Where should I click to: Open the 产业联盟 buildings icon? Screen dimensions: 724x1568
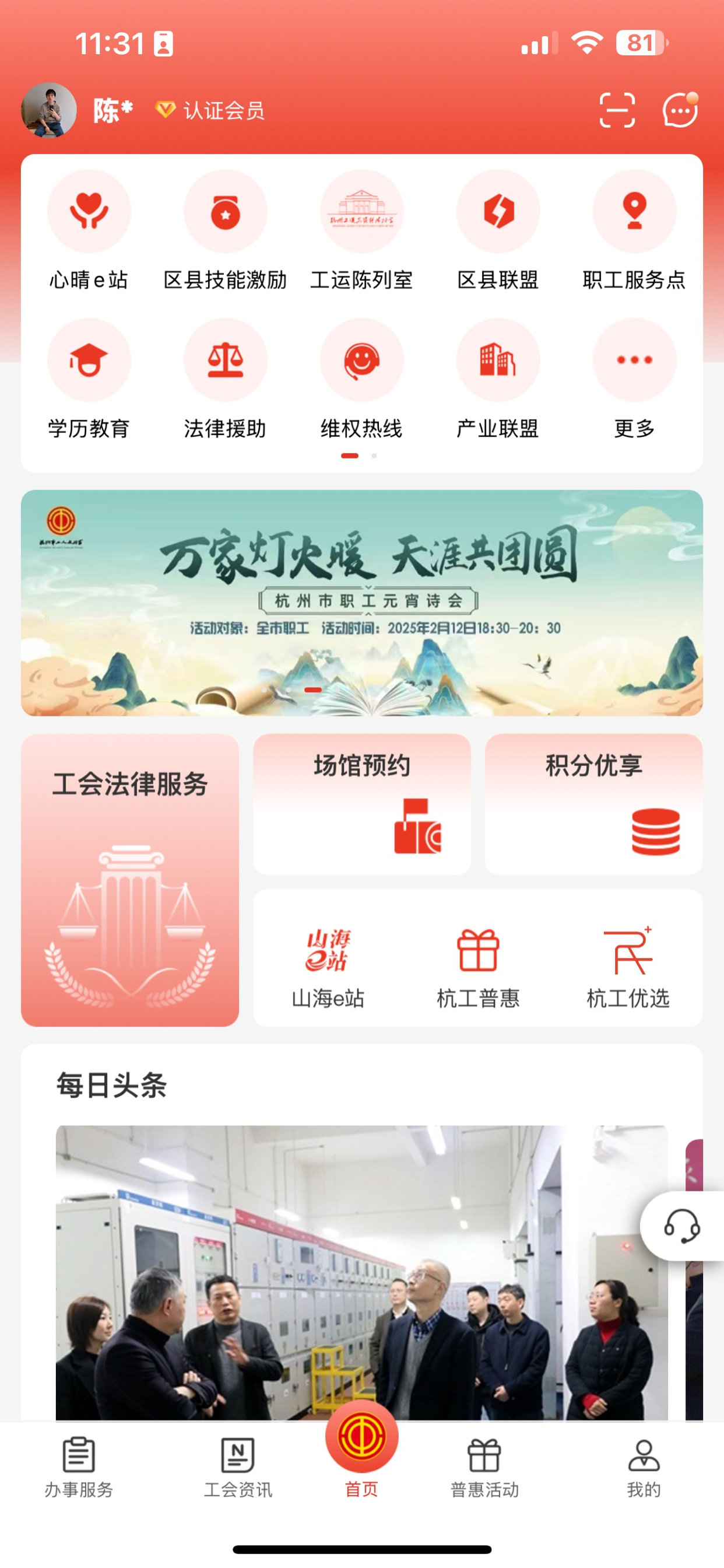click(x=498, y=360)
